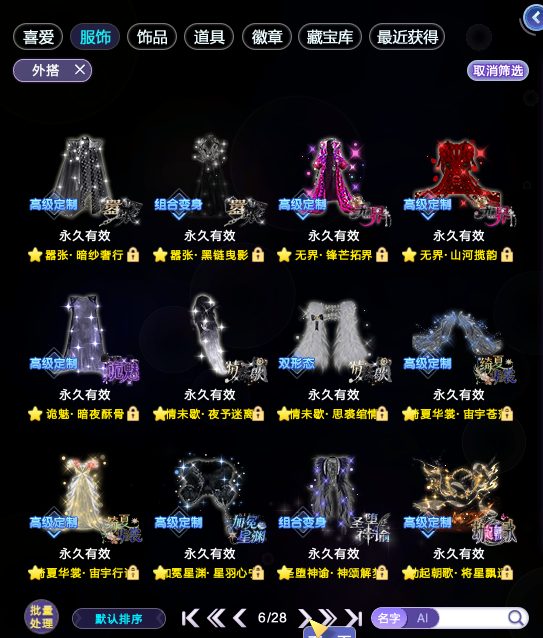Jump to the last page
543x638 pixels.
354,618
